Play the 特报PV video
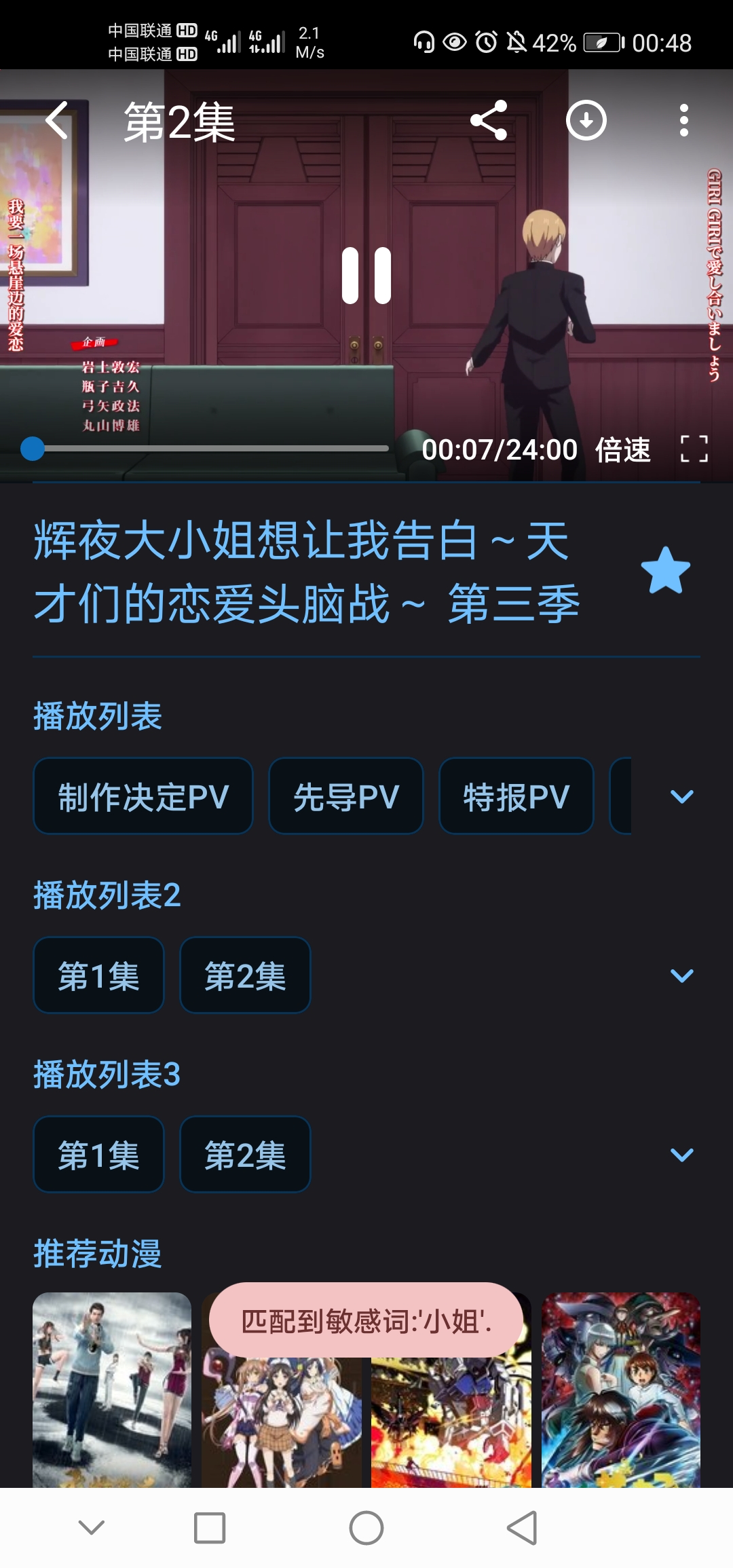Screen dimensions: 733x1568 tap(515, 796)
